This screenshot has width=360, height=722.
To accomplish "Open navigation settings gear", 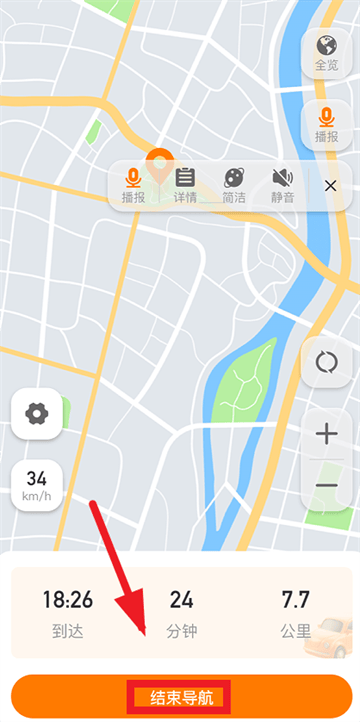I will point(36,413).
